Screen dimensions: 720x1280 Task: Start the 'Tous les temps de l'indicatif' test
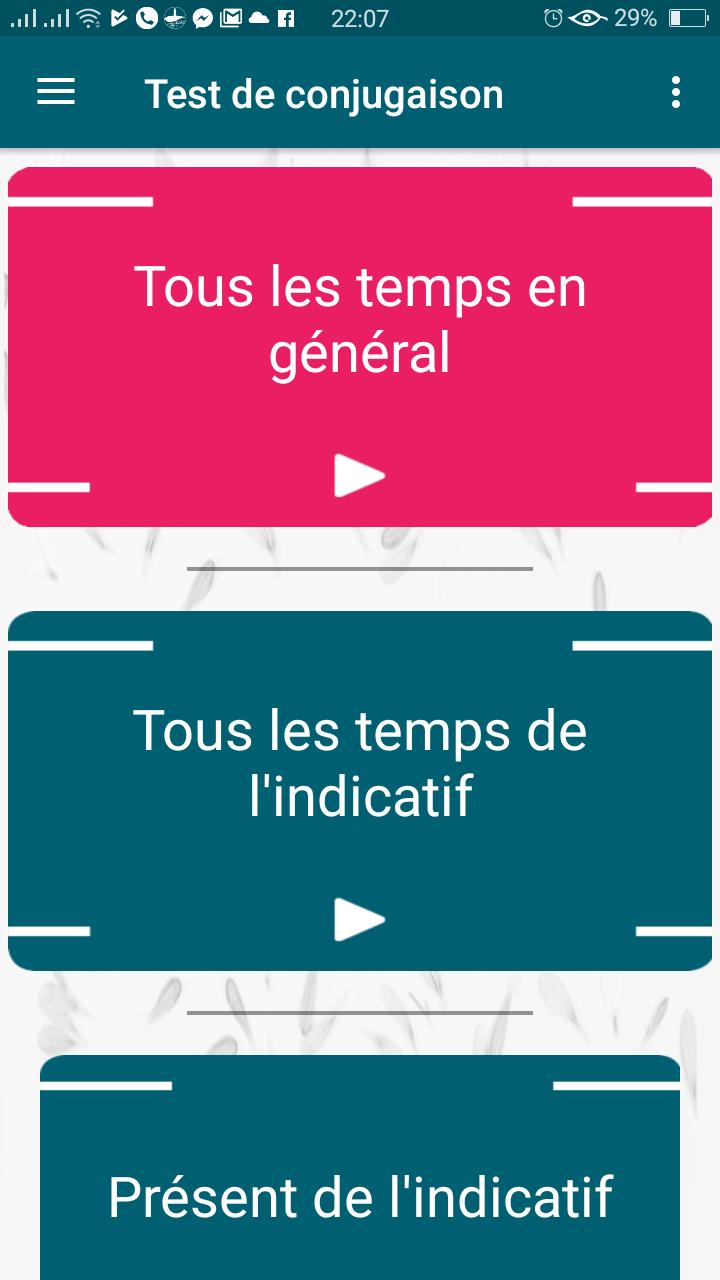point(359,919)
